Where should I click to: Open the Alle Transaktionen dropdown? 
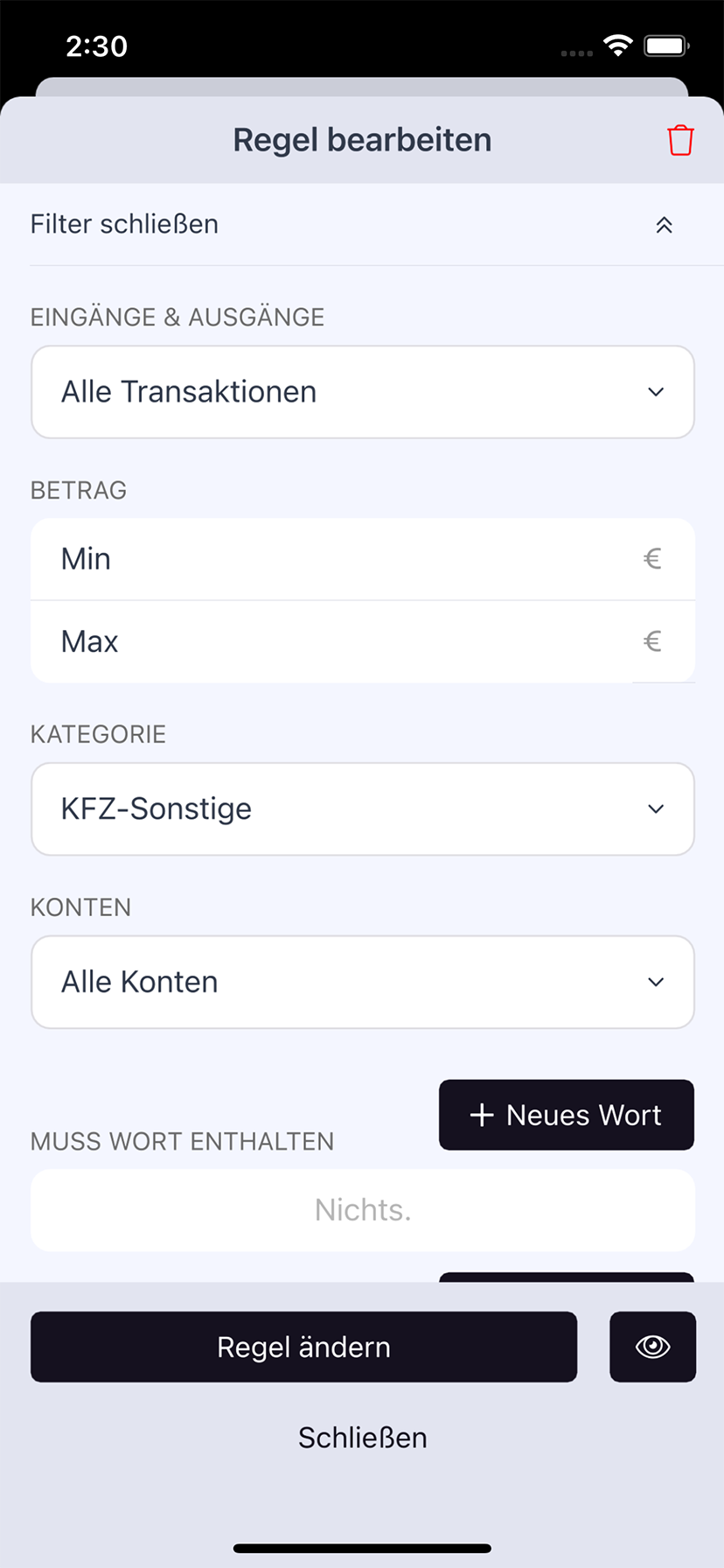tap(363, 392)
